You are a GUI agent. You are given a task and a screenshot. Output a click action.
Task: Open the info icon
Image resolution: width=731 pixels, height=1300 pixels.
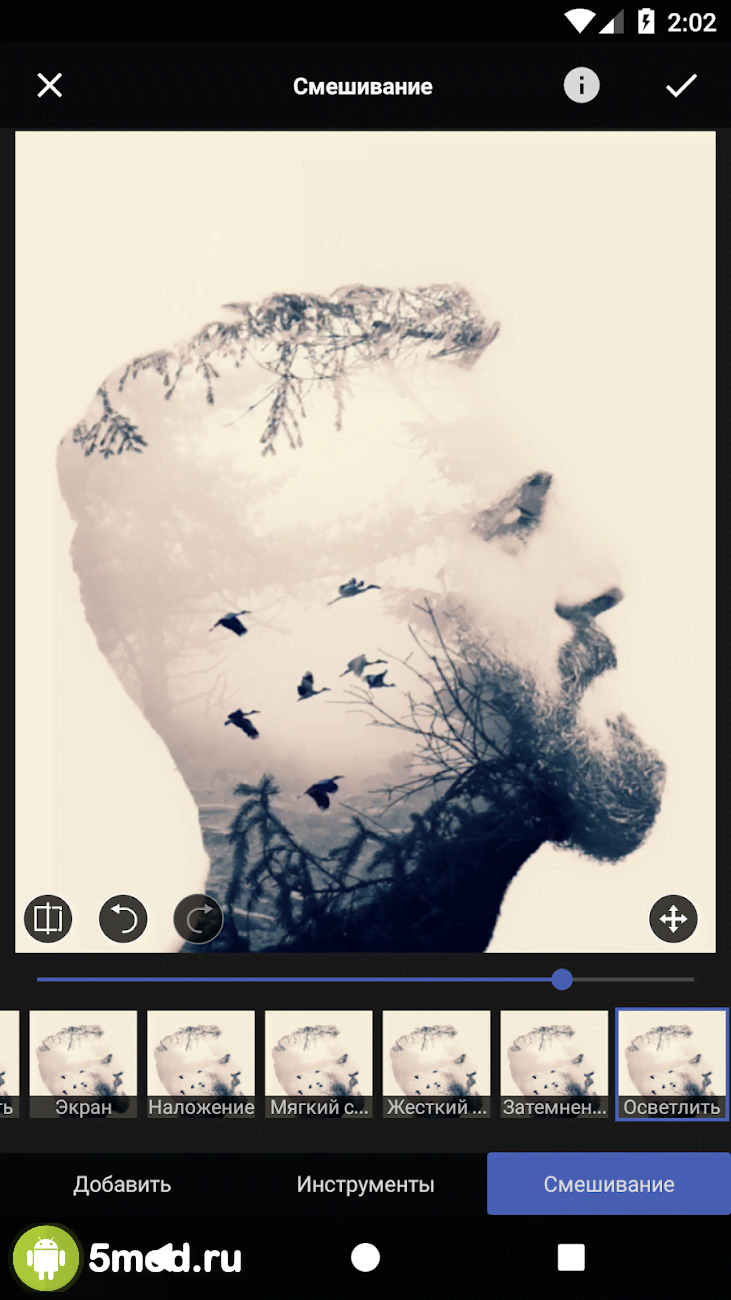click(581, 86)
